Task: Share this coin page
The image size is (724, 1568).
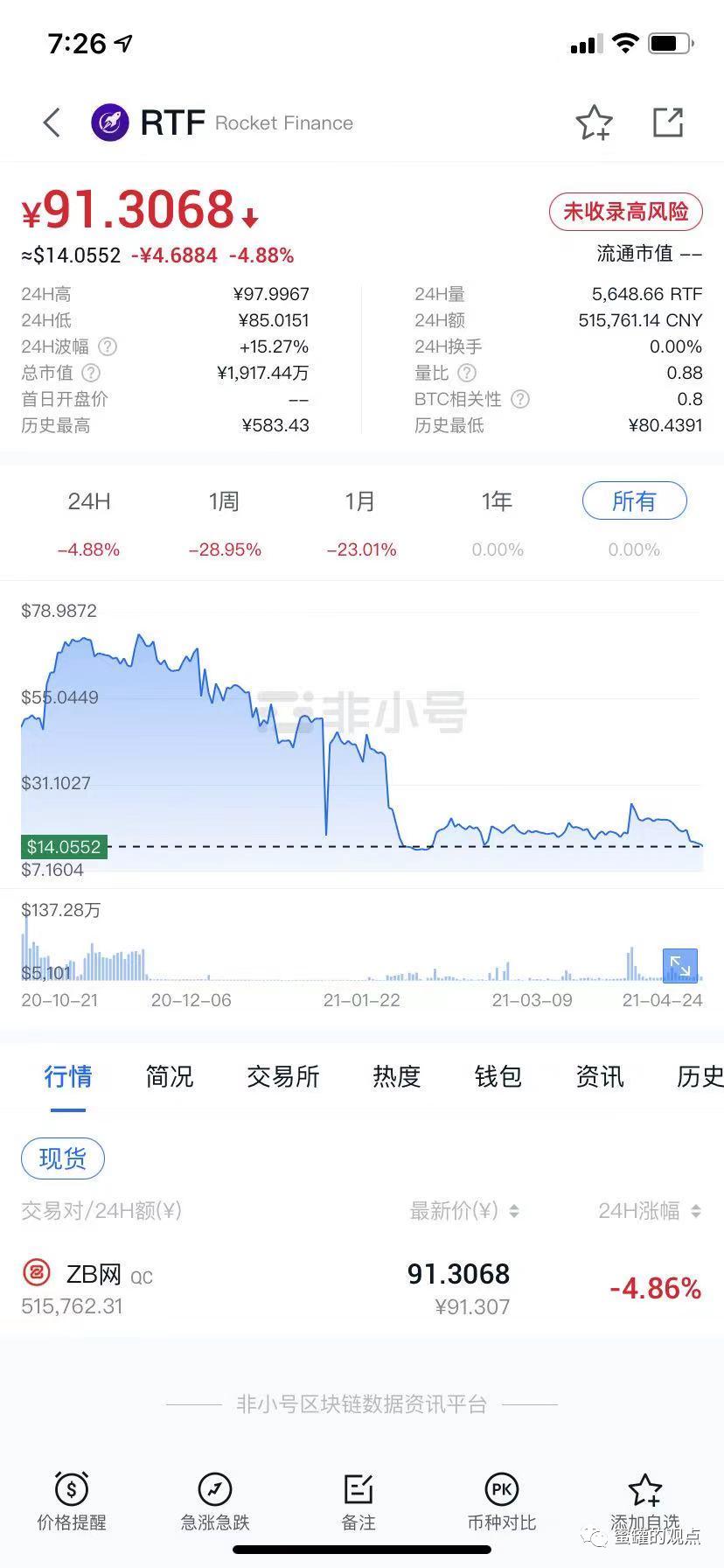Action: coord(668,122)
